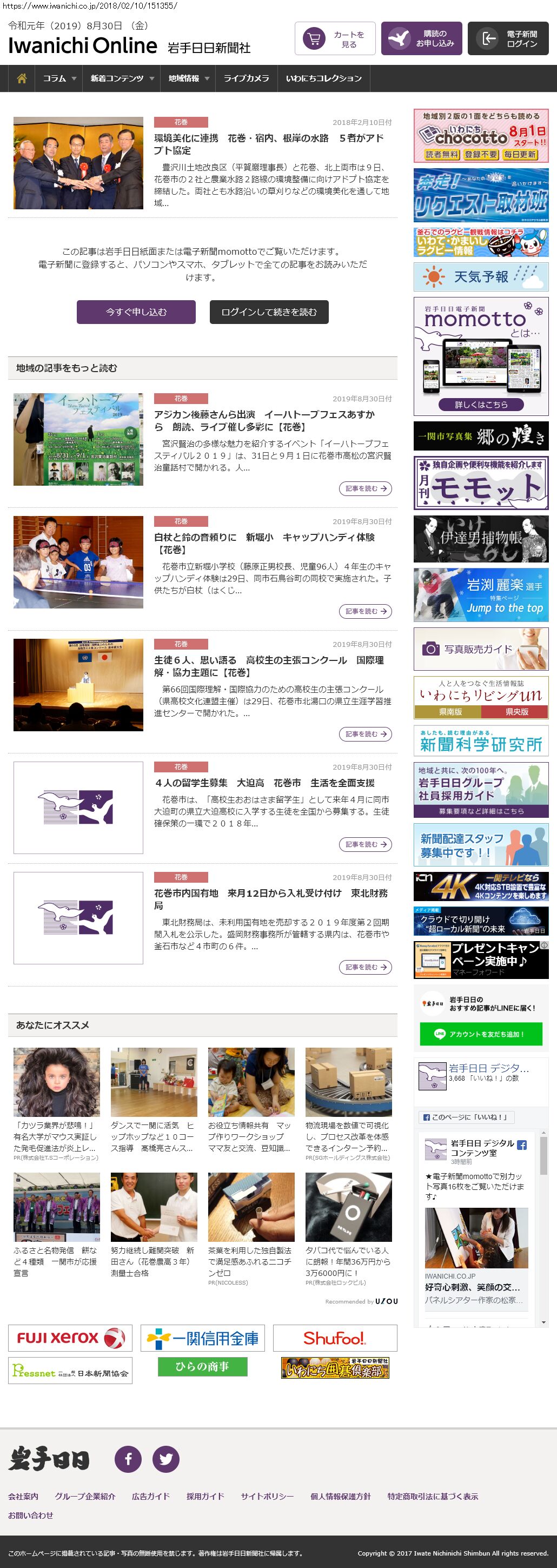View the cart with カートを見る
The height and width of the screenshot is (1568, 557).
point(335,39)
